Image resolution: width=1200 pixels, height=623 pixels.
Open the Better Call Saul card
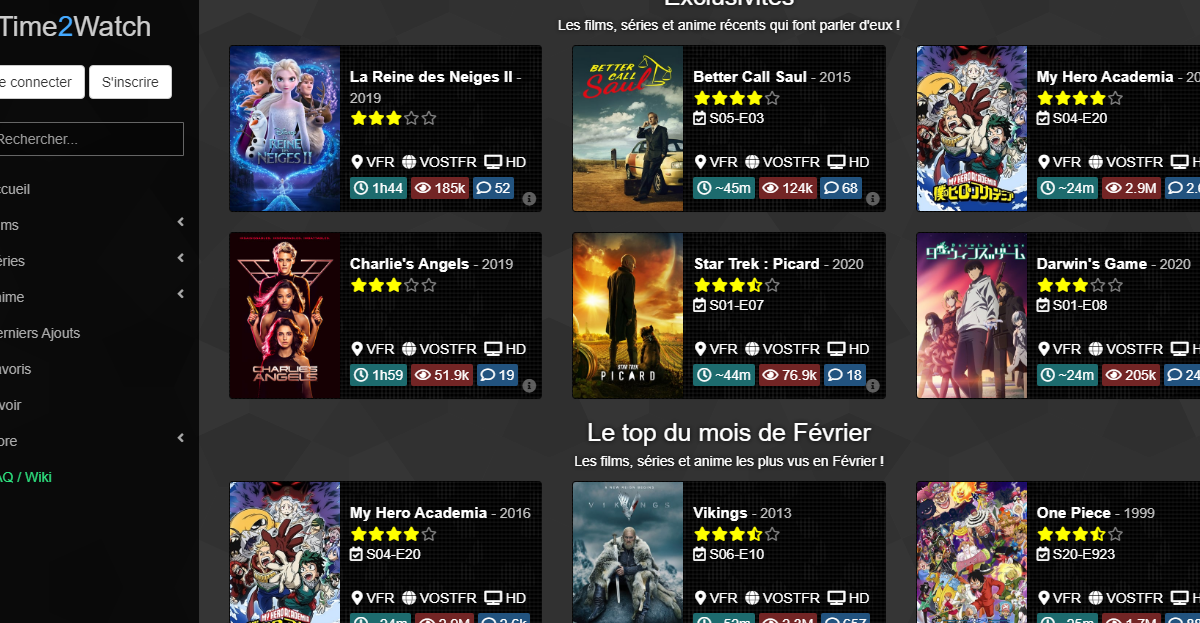[750, 77]
